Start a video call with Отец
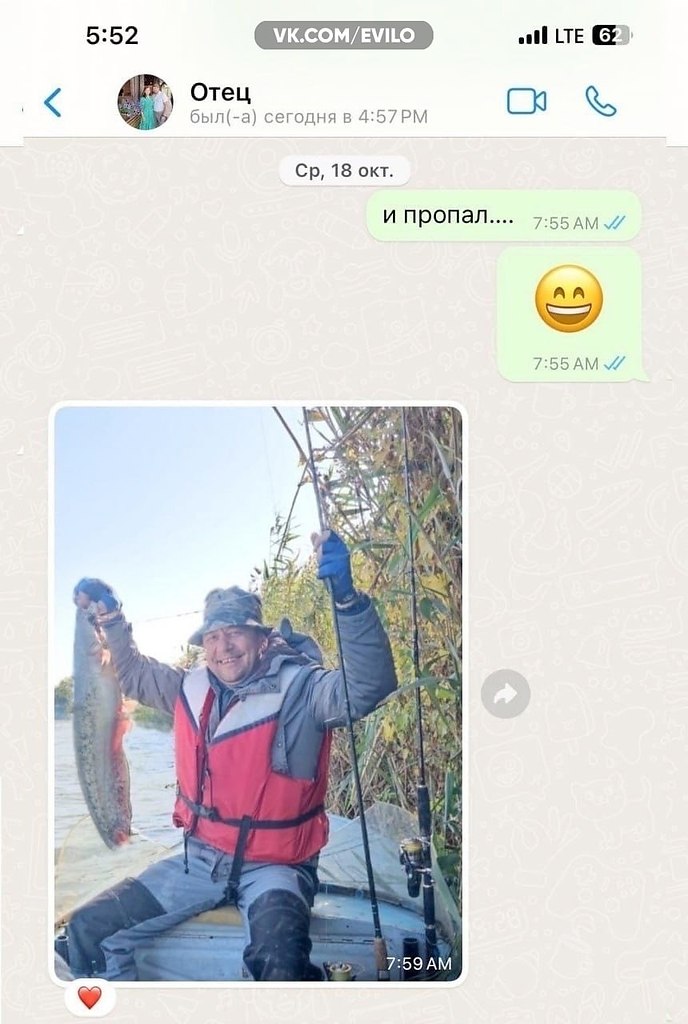 526,101
